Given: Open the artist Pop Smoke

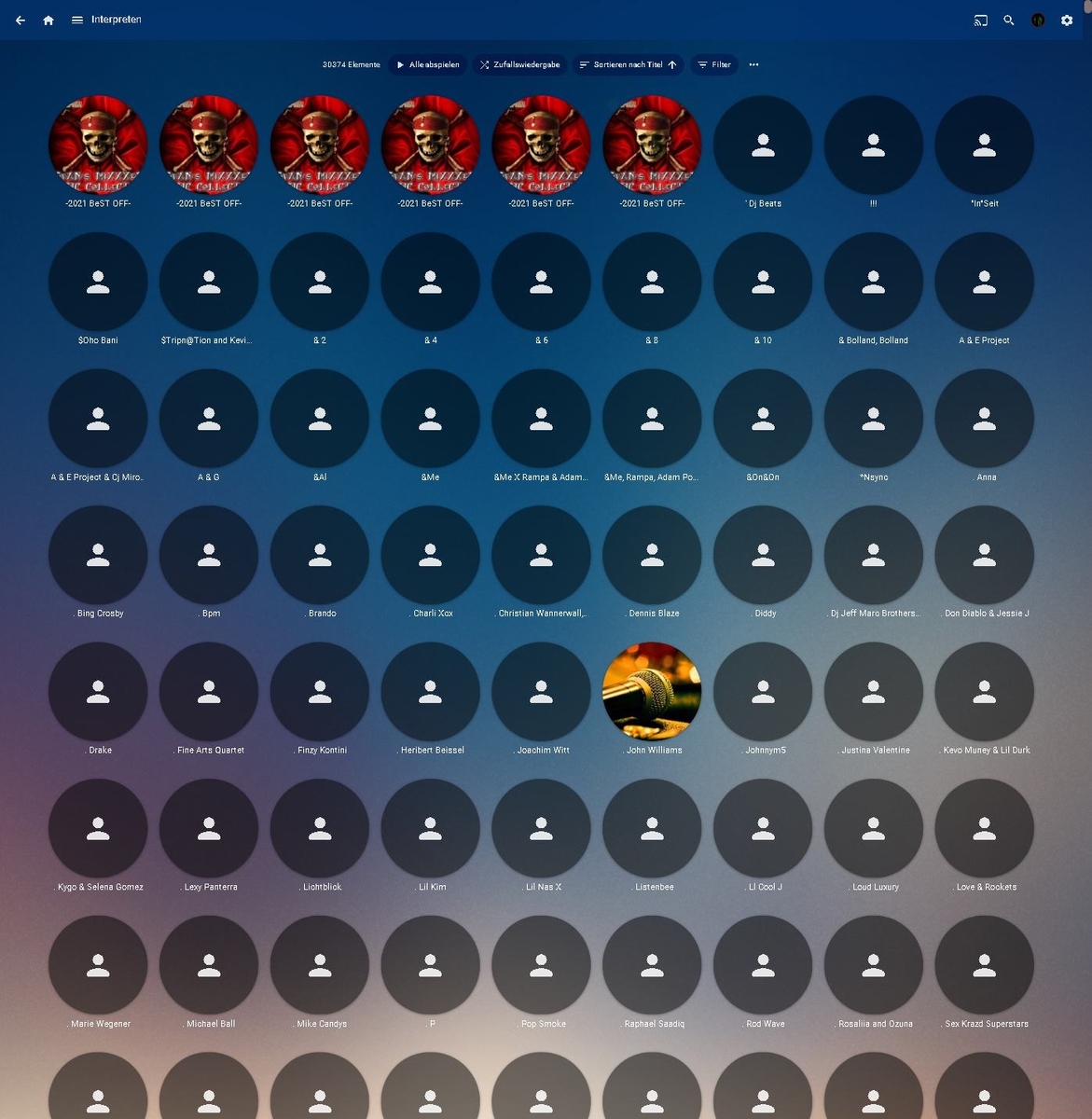Looking at the screenshot, I should [541, 965].
